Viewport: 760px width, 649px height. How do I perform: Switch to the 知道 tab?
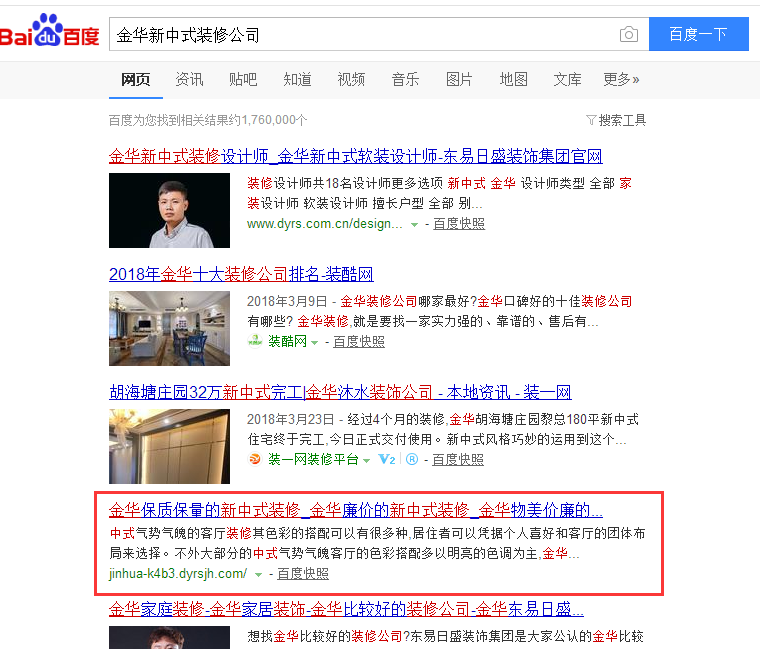coord(297,79)
